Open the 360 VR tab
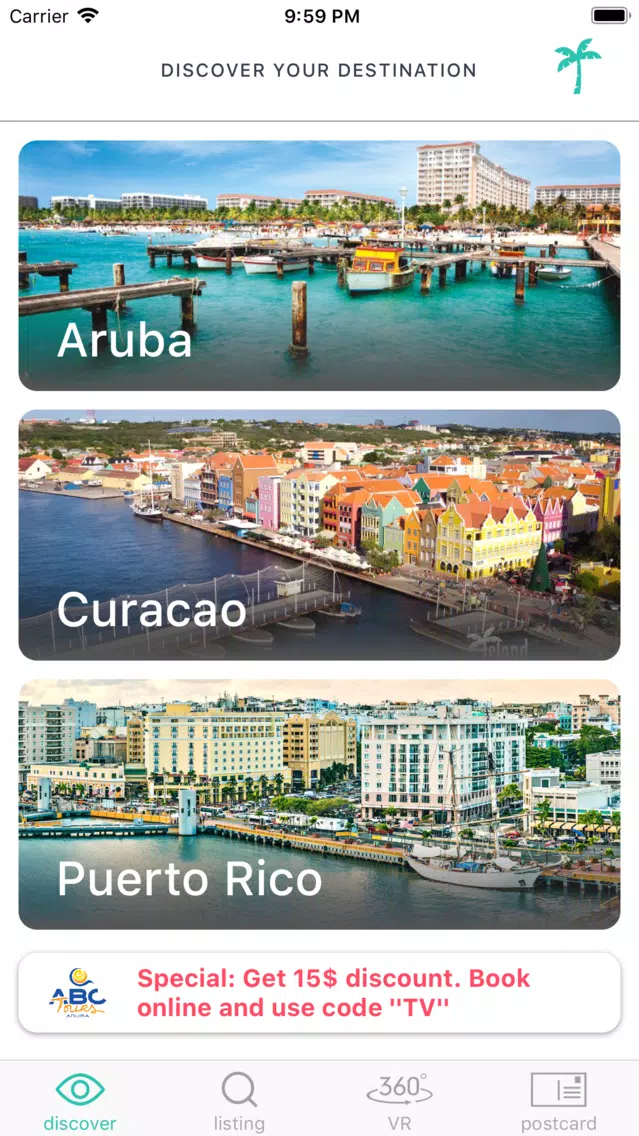Image resolution: width=639 pixels, height=1136 pixels. click(399, 1102)
